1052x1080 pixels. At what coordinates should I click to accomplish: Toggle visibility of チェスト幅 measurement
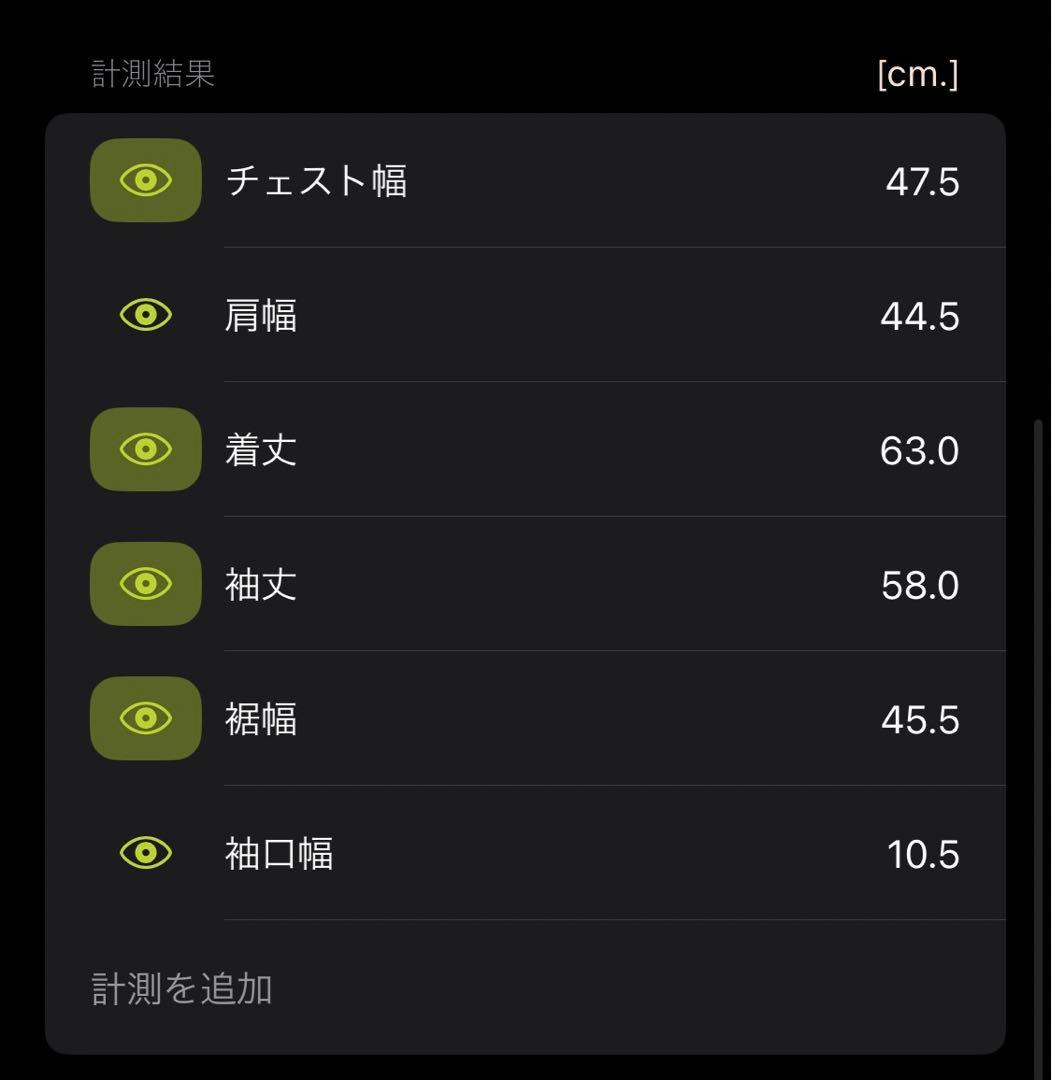(x=146, y=181)
